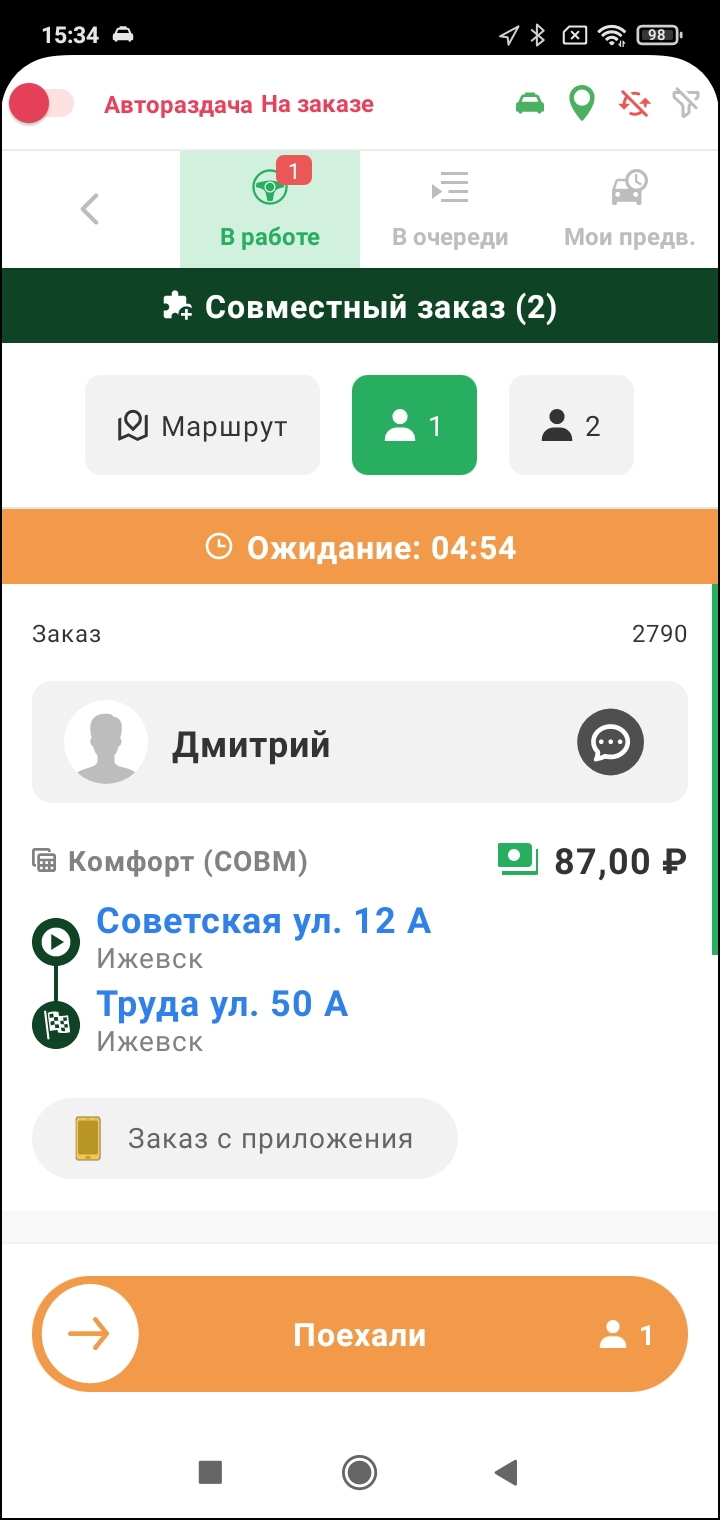Open the В очереди tab
The height and width of the screenshot is (1520, 720).
point(450,209)
